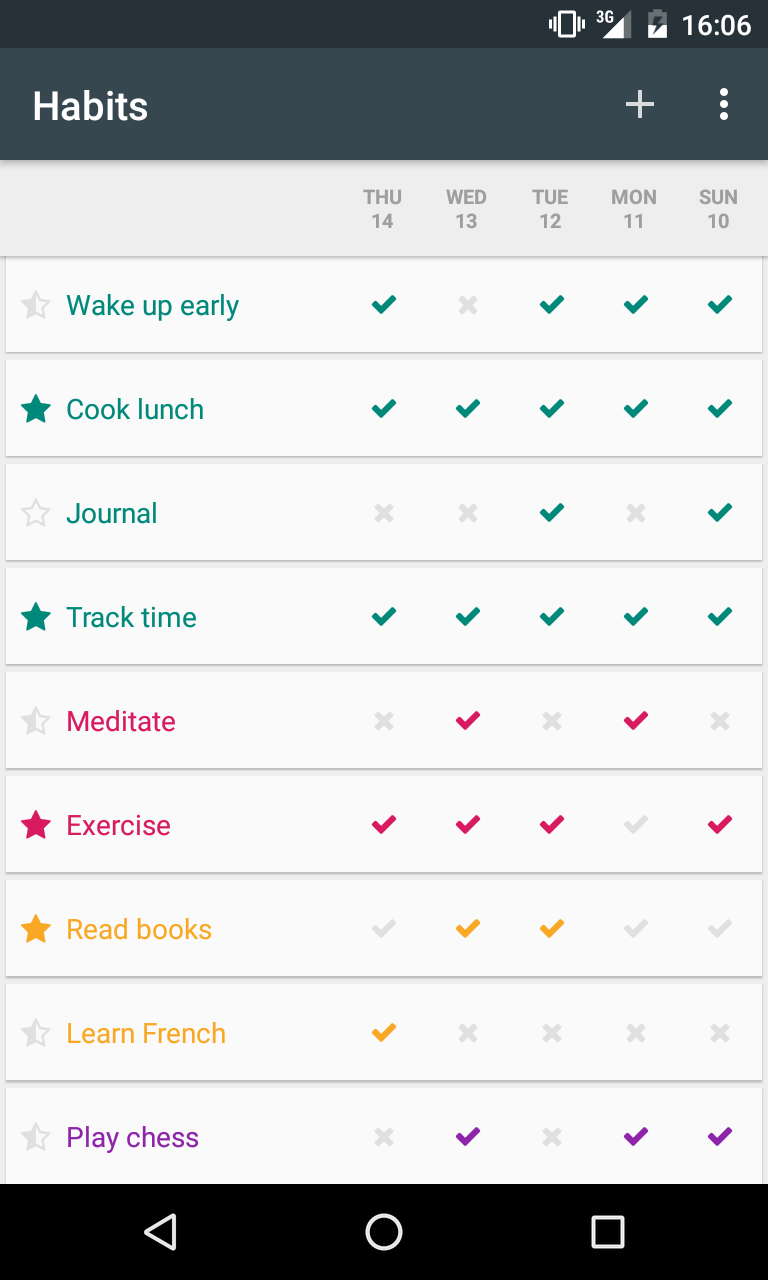Open the Wake up early habit

pos(152,306)
